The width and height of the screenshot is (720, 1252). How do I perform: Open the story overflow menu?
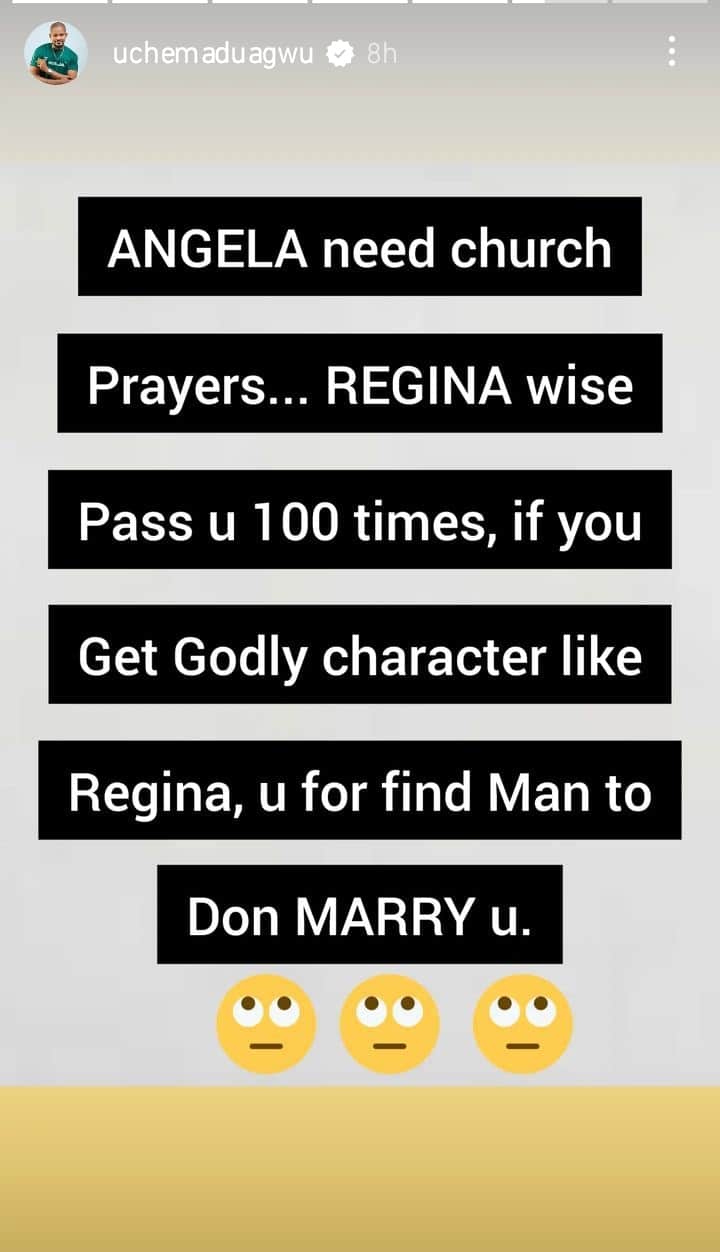coord(671,52)
